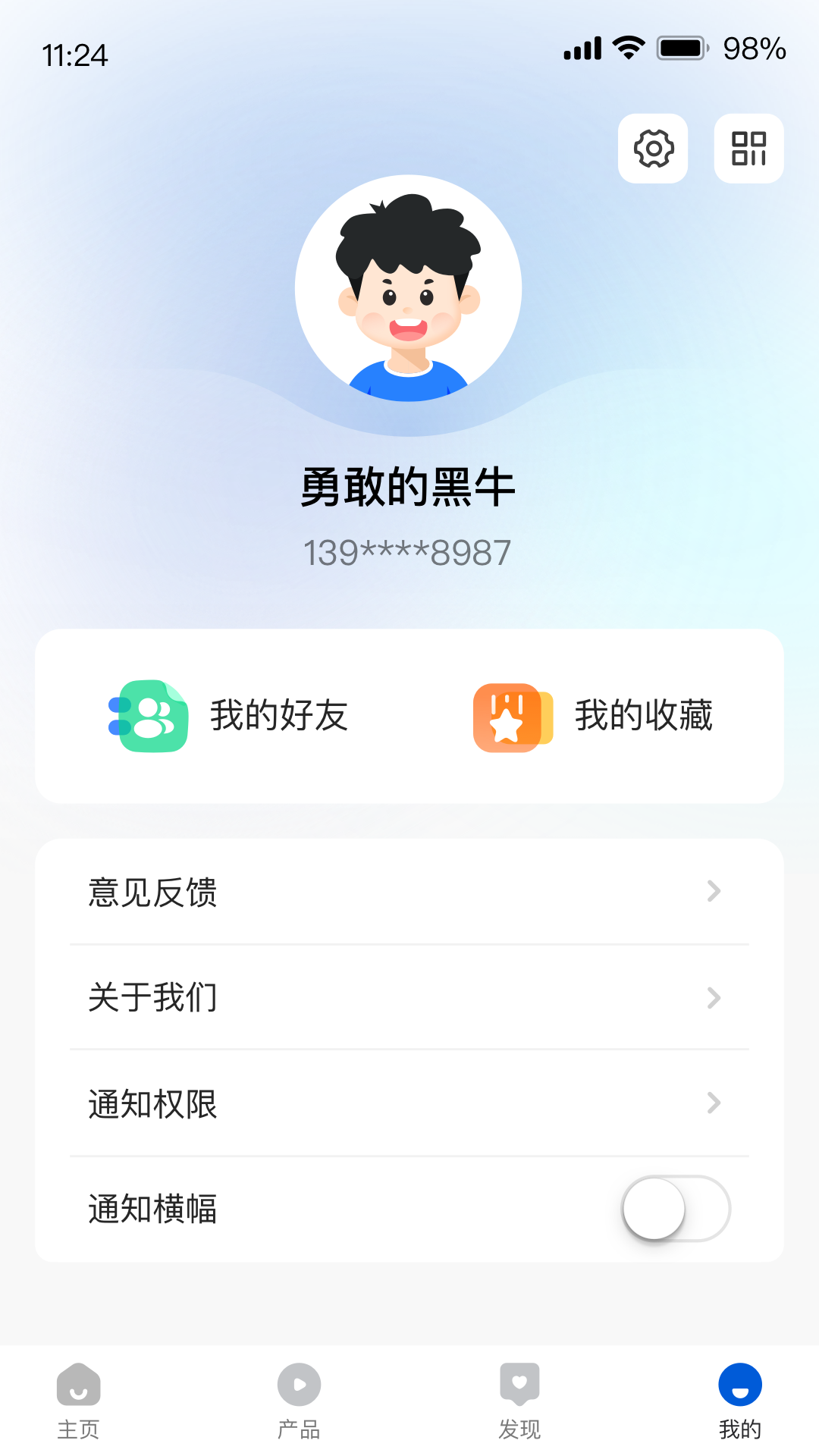
Task: Click the QR code scanner icon
Action: (748, 149)
